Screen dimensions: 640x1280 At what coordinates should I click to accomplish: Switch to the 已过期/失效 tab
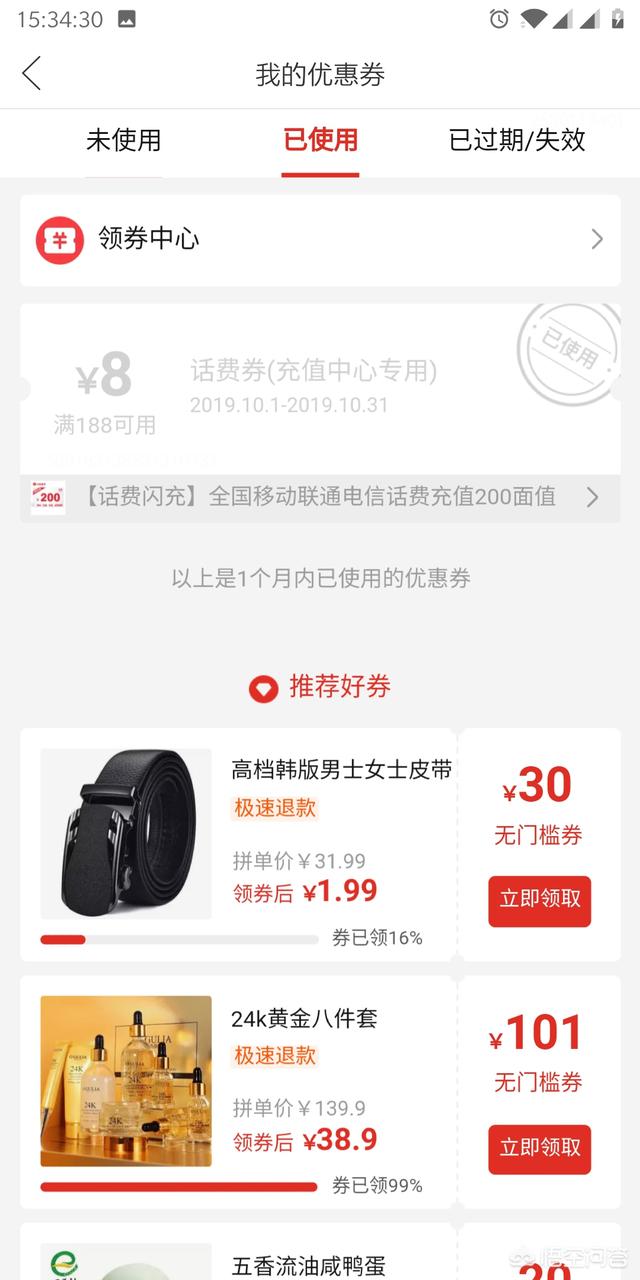click(x=517, y=141)
